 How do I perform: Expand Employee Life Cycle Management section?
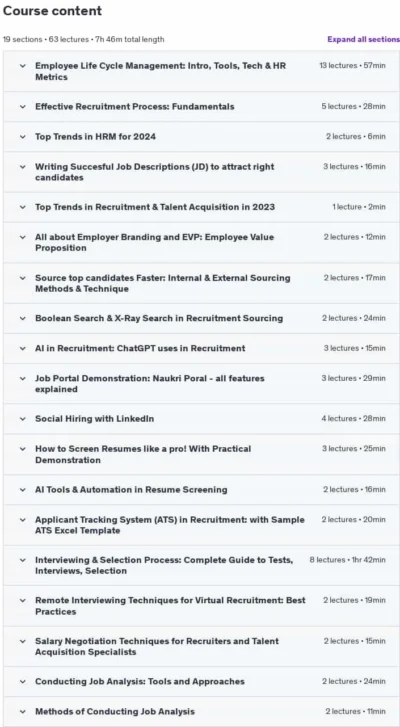[x=201, y=71]
